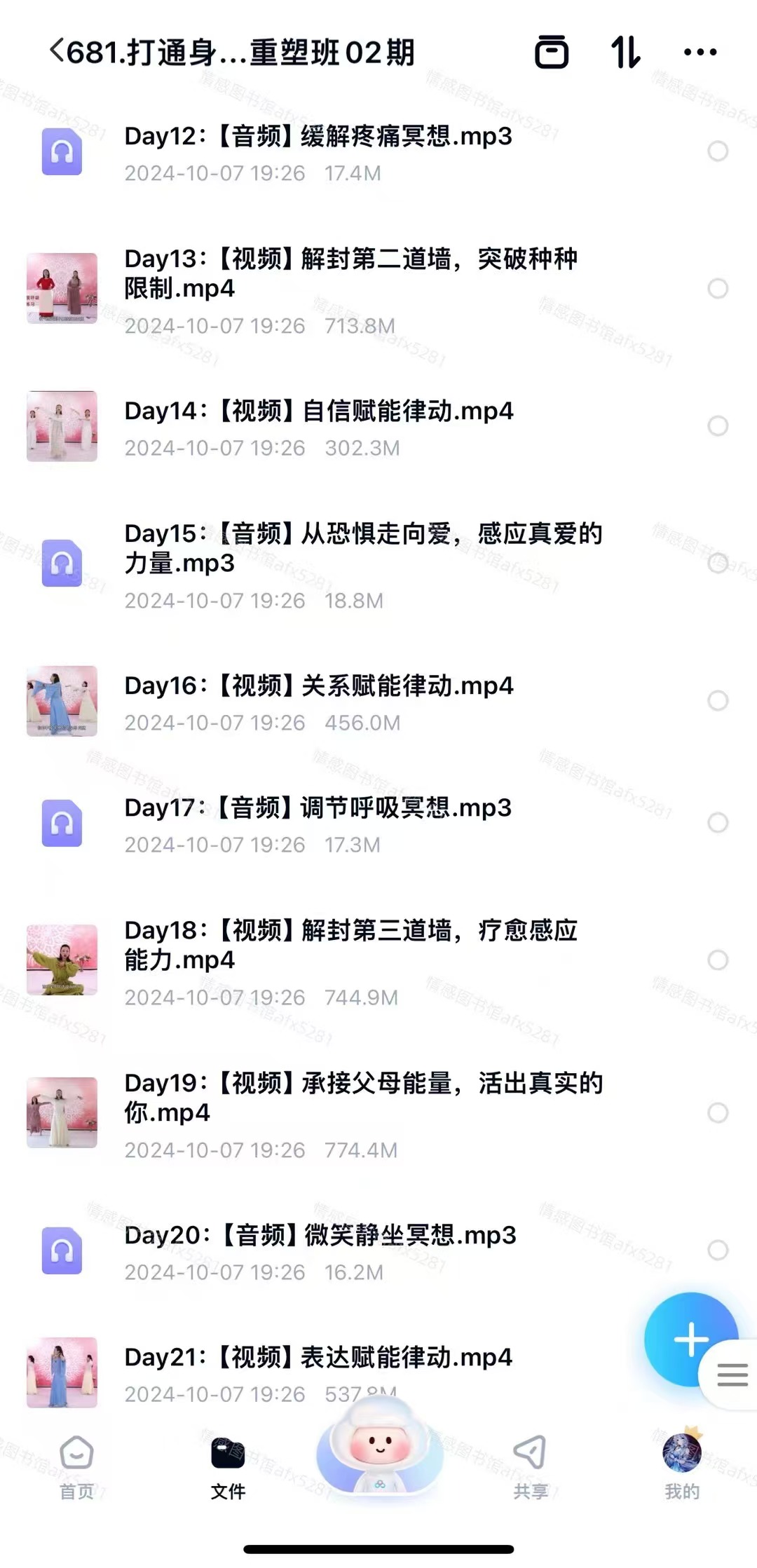Open the floating list menu handle
Screen dimensions: 757x1568
(732, 1375)
